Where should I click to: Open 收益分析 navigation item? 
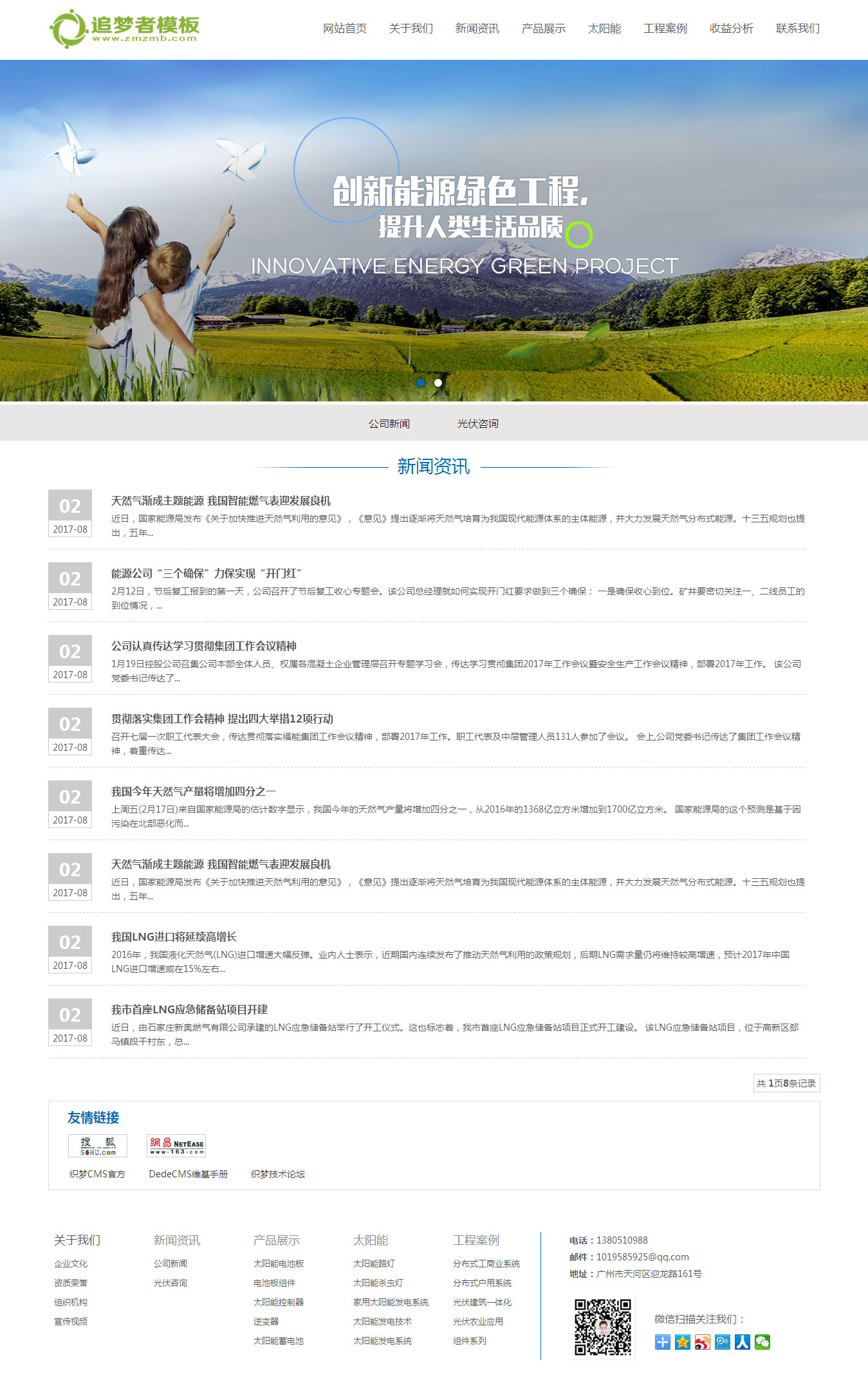[731, 28]
